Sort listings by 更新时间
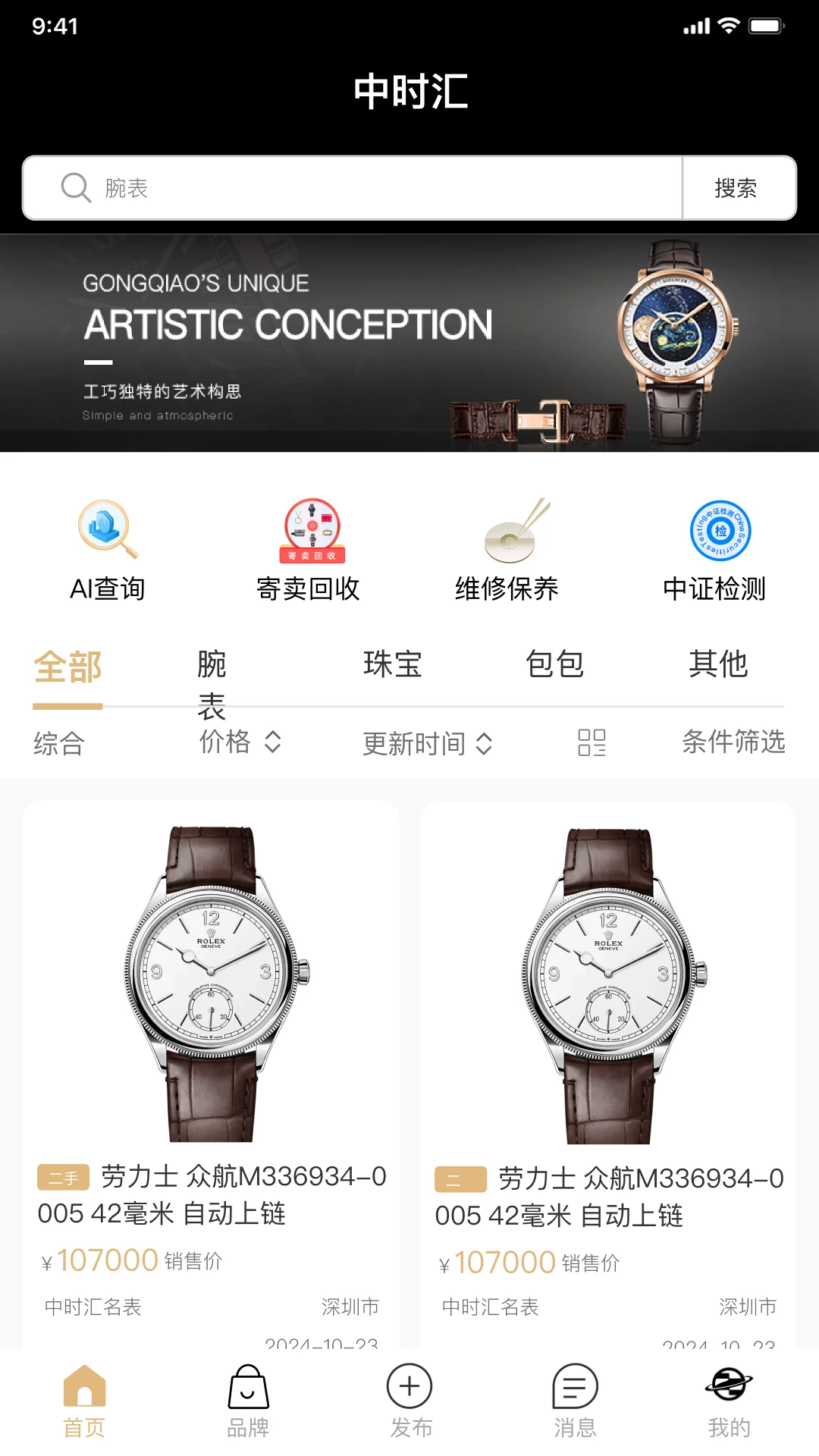Viewport: 819px width, 1456px height. click(428, 743)
